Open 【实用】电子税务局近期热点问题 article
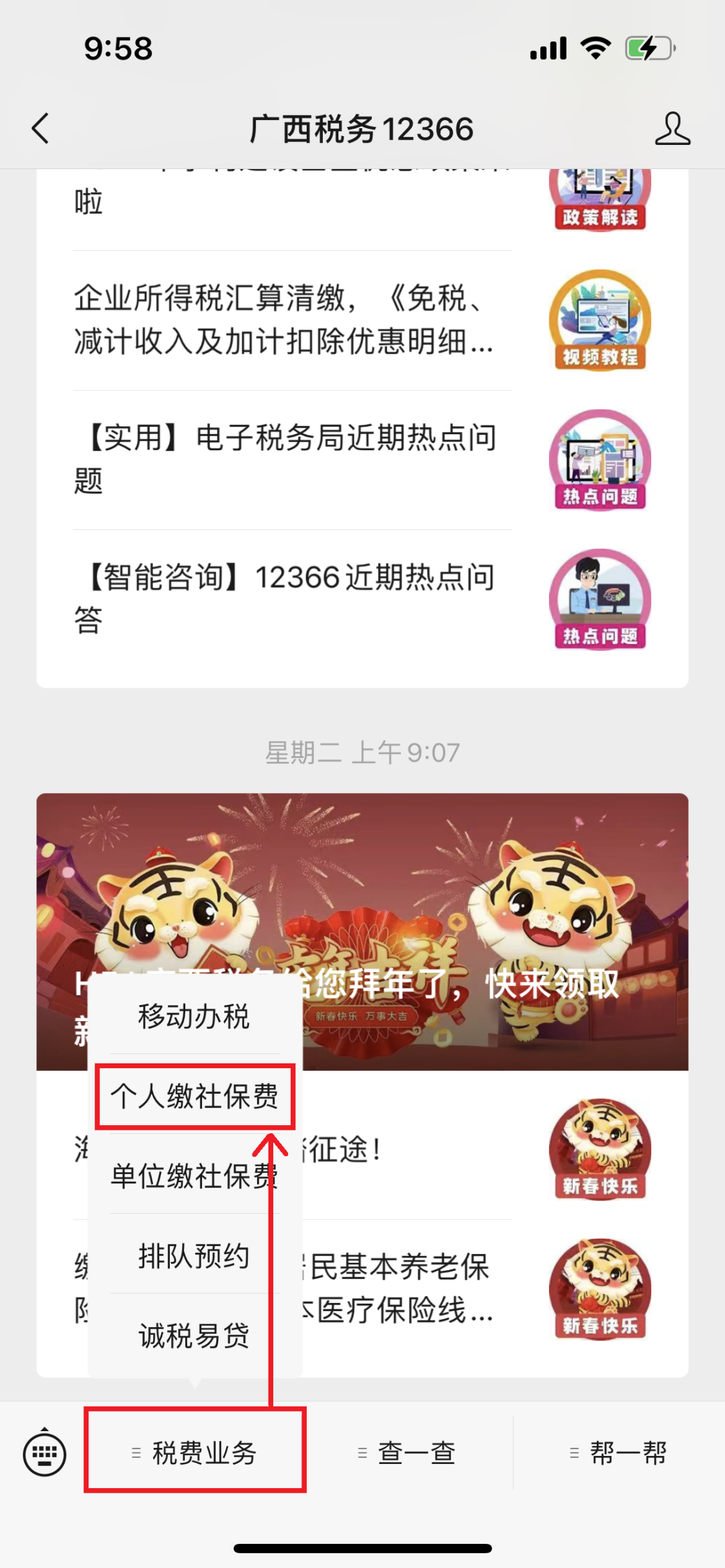The width and height of the screenshot is (725, 1568). click(362, 460)
